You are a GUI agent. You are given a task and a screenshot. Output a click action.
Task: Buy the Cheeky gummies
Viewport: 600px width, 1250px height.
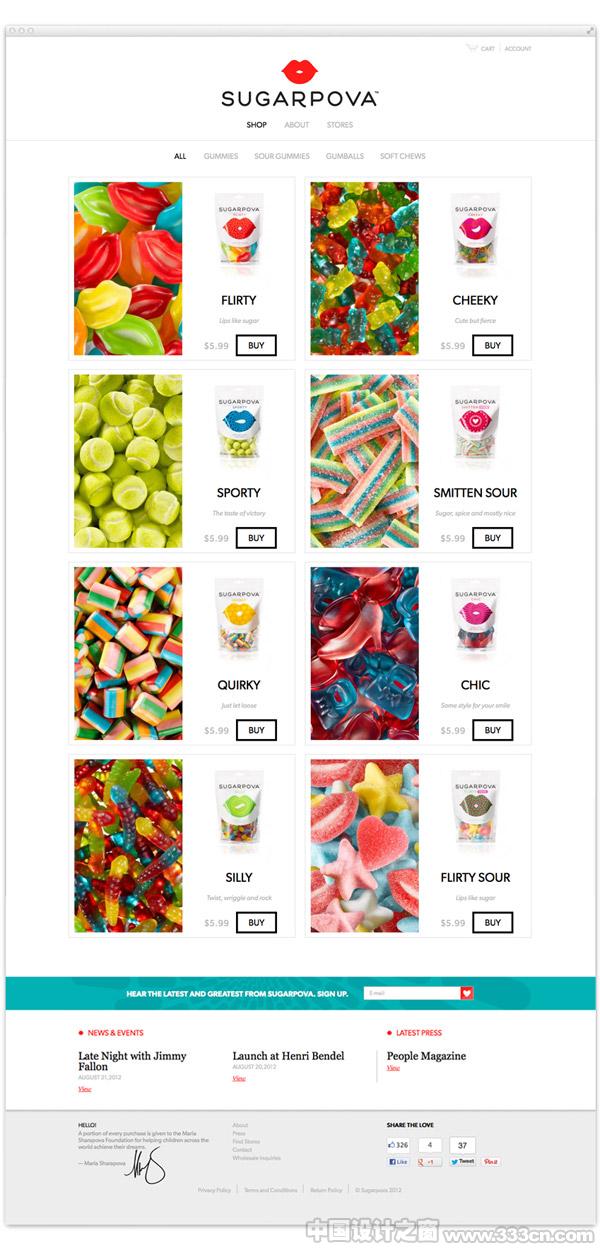coord(492,345)
